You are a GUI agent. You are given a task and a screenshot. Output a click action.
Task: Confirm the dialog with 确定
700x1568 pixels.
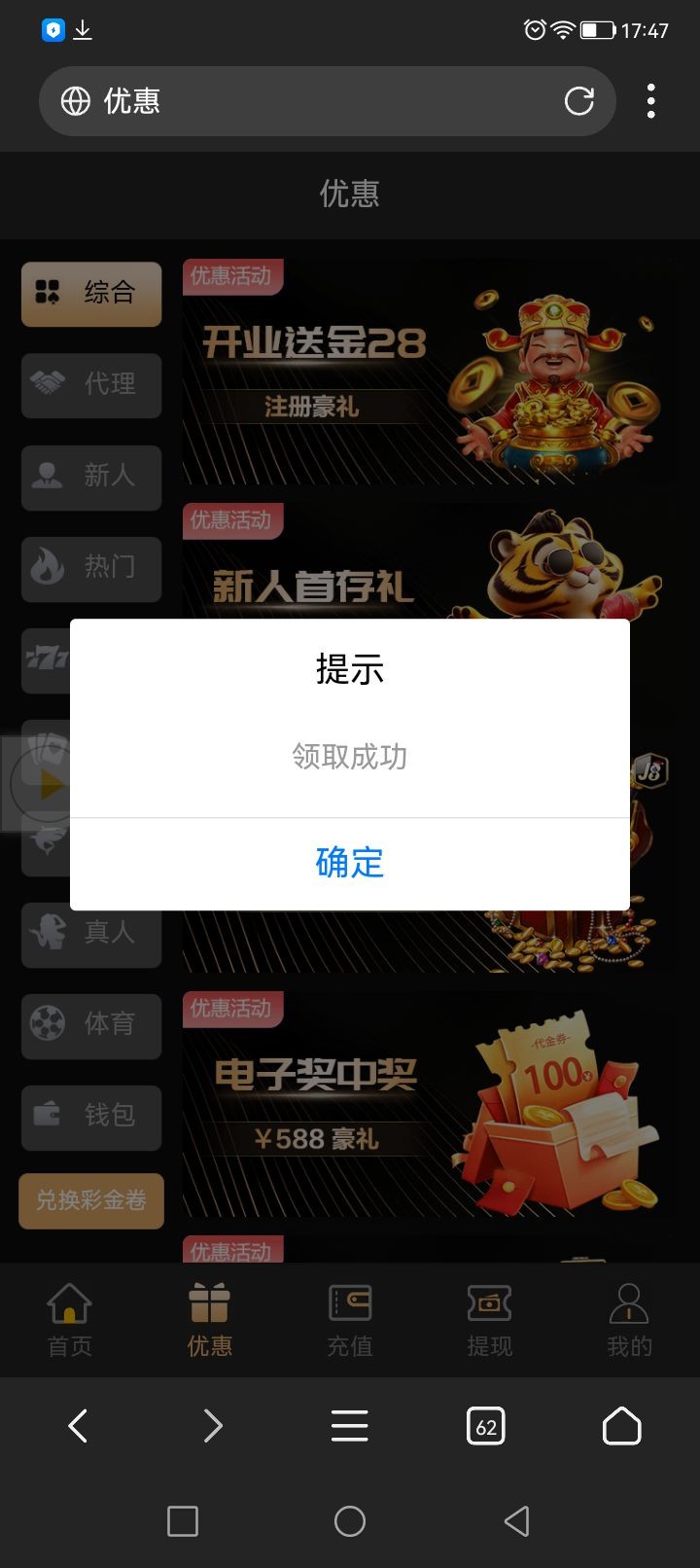(350, 863)
